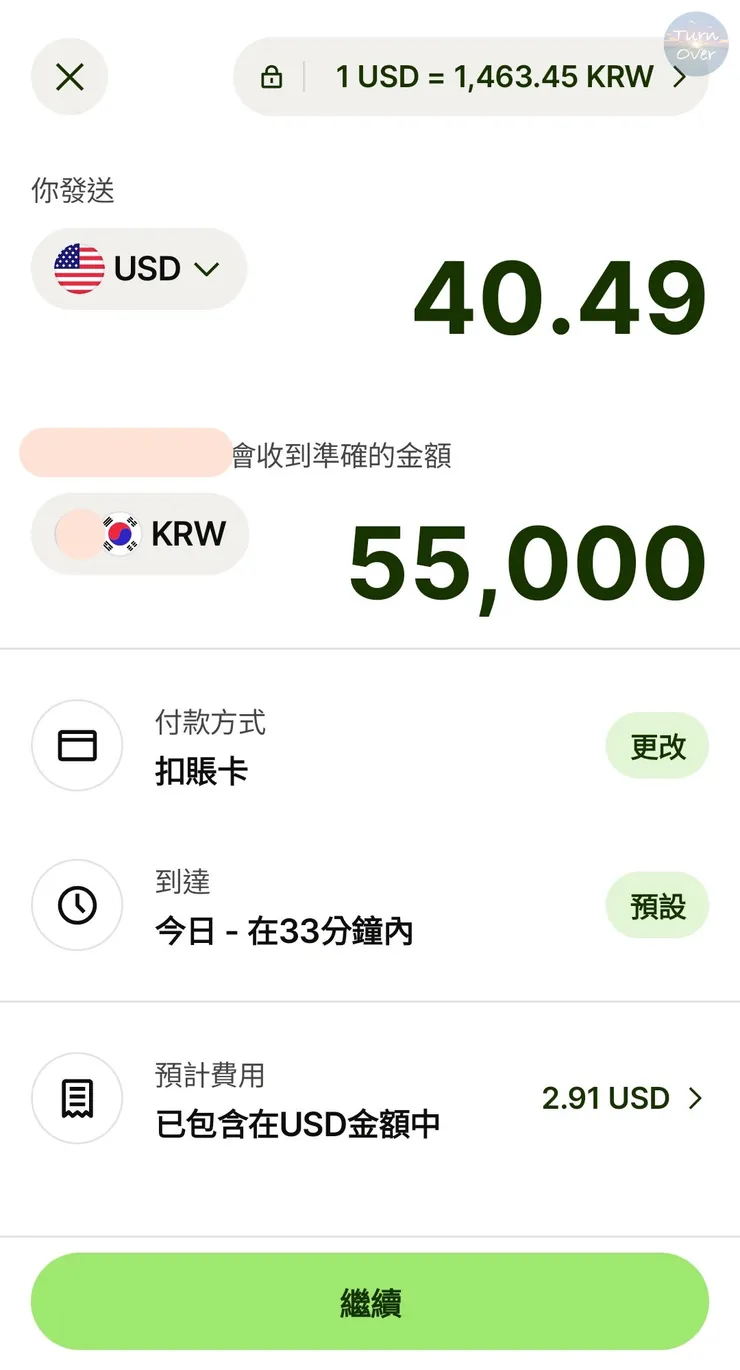The height and width of the screenshot is (1370, 740).
Task: Click the X close icon at top left
Action: (69, 77)
